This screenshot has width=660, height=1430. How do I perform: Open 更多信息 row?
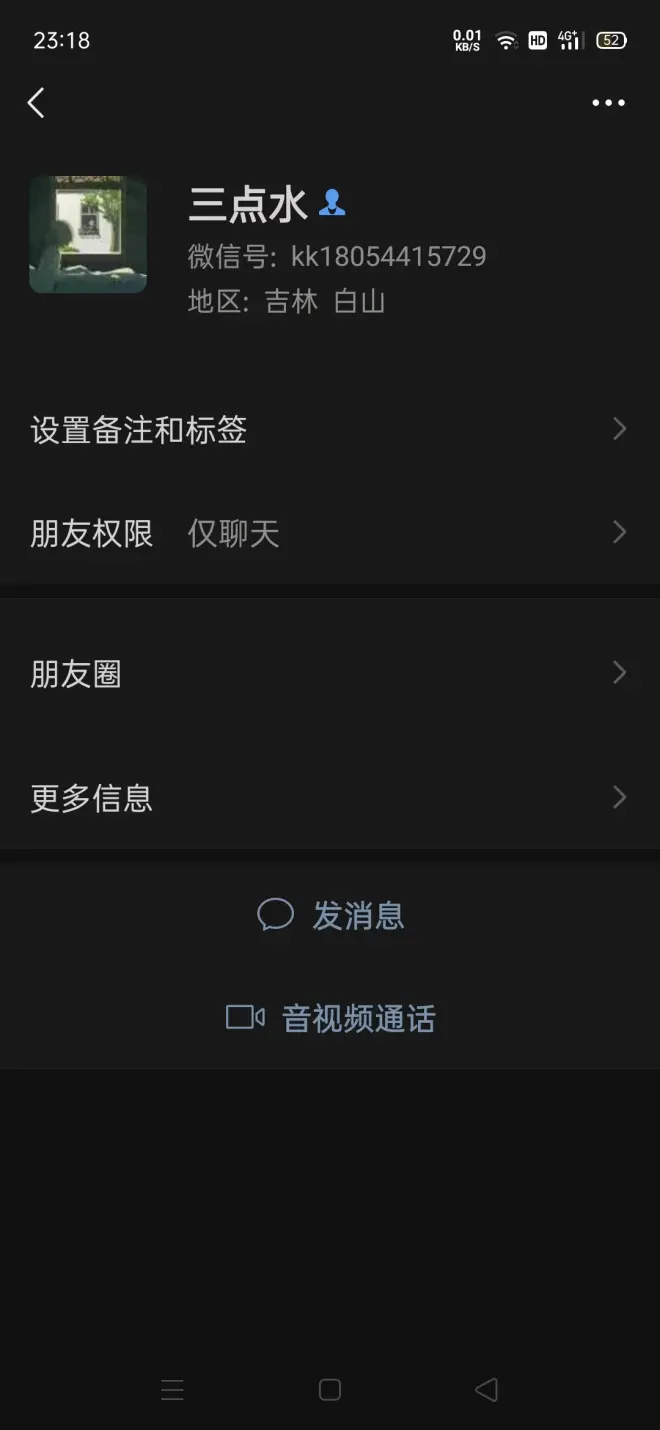(330, 798)
